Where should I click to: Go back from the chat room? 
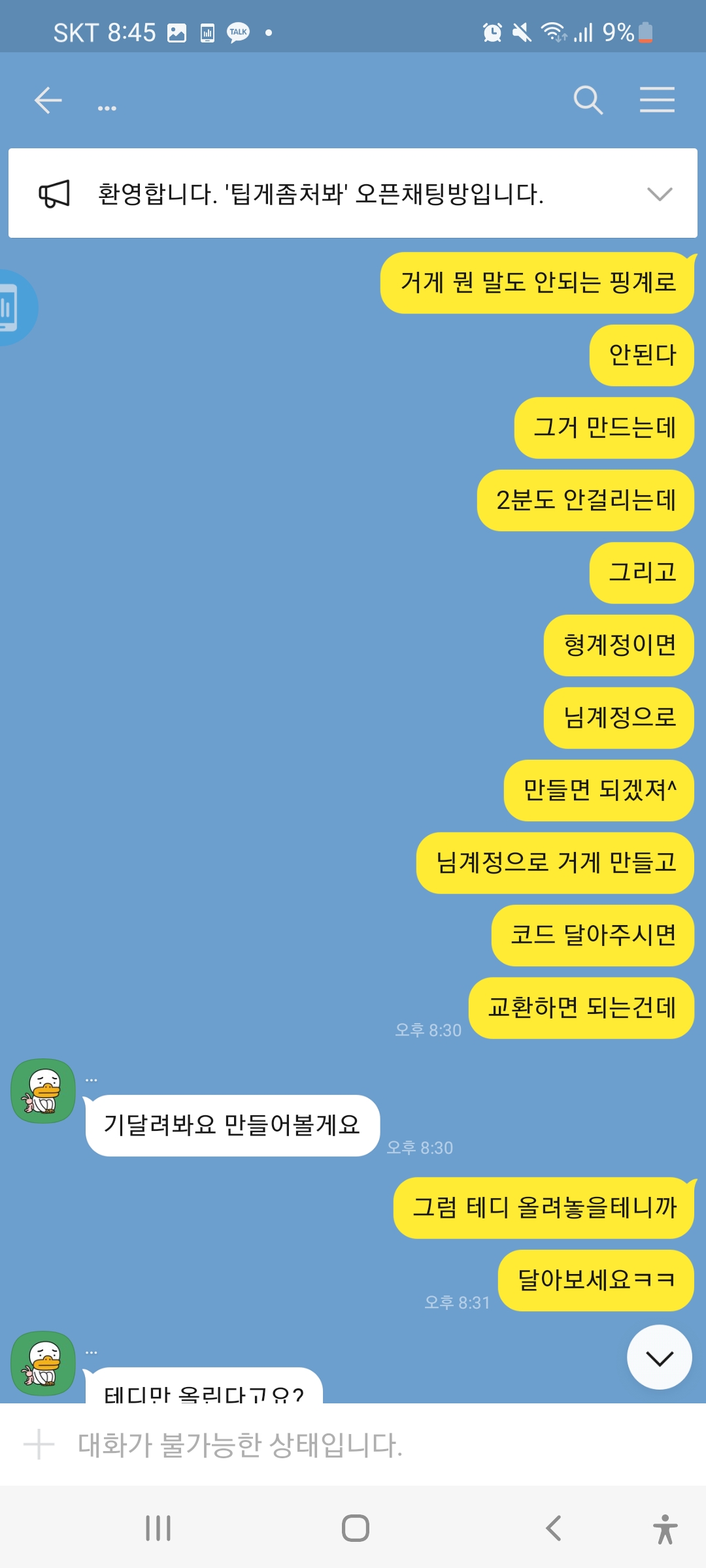(48, 101)
